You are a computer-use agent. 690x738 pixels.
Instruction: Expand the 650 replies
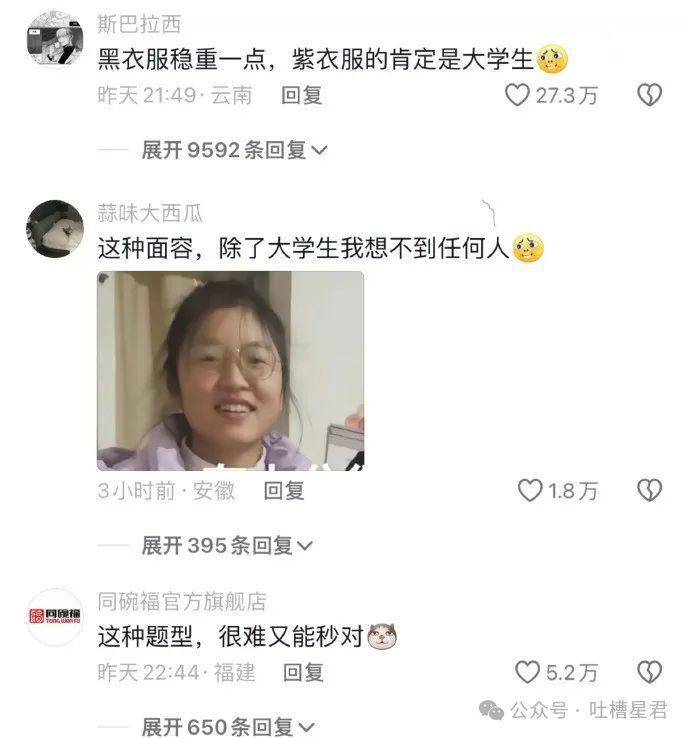pyautogui.click(x=226, y=727)
